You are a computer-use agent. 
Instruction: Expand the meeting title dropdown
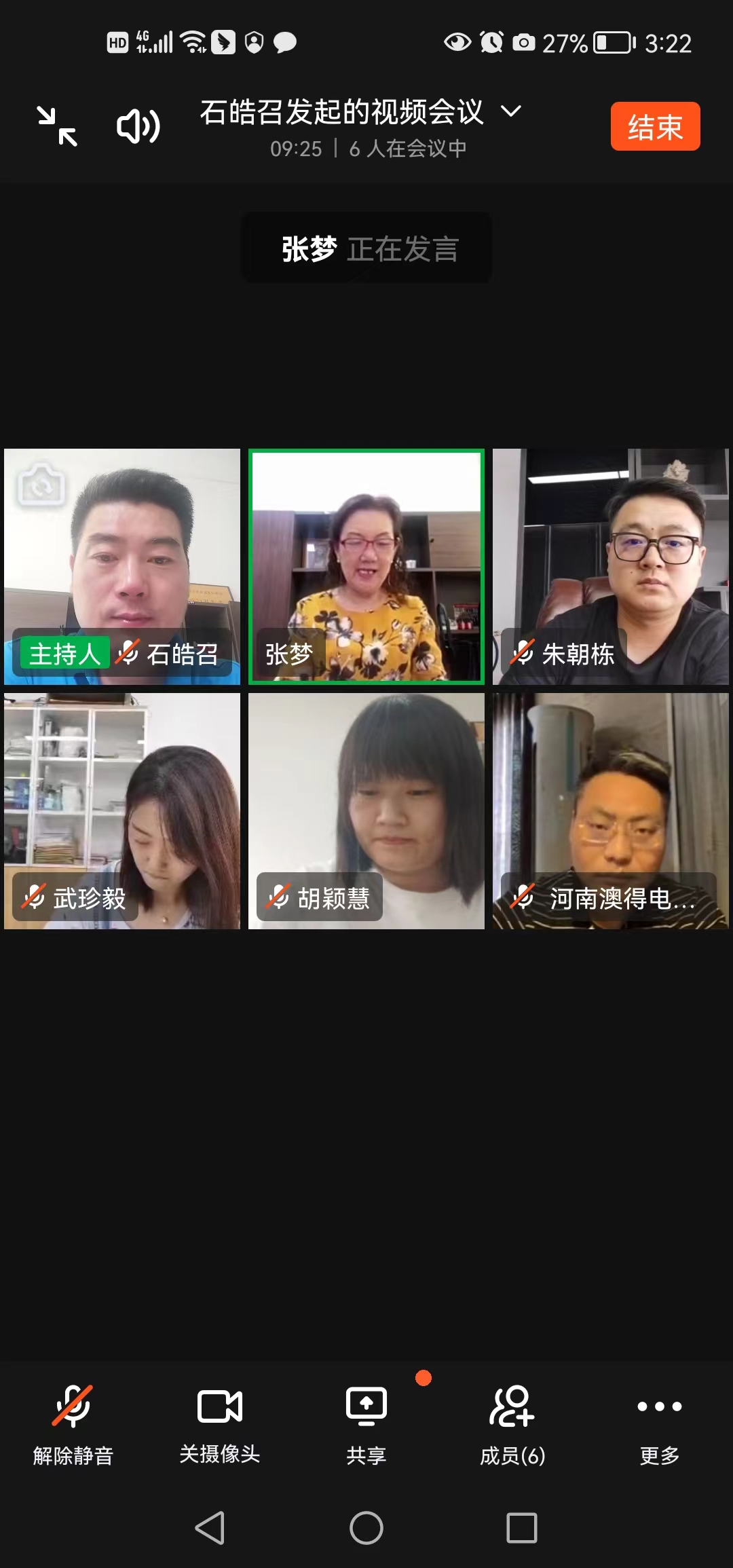coord(511,111)
